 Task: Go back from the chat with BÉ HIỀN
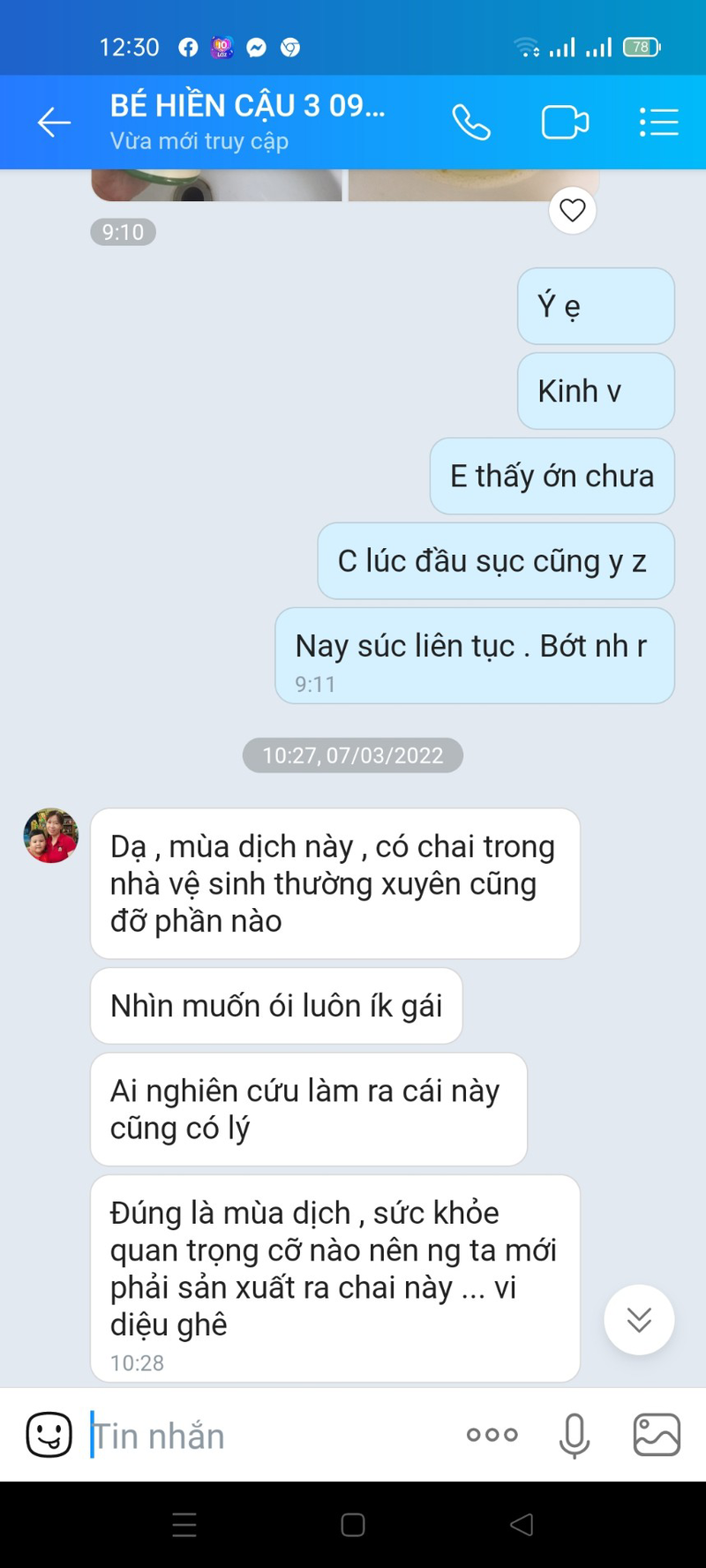point(54,122)
